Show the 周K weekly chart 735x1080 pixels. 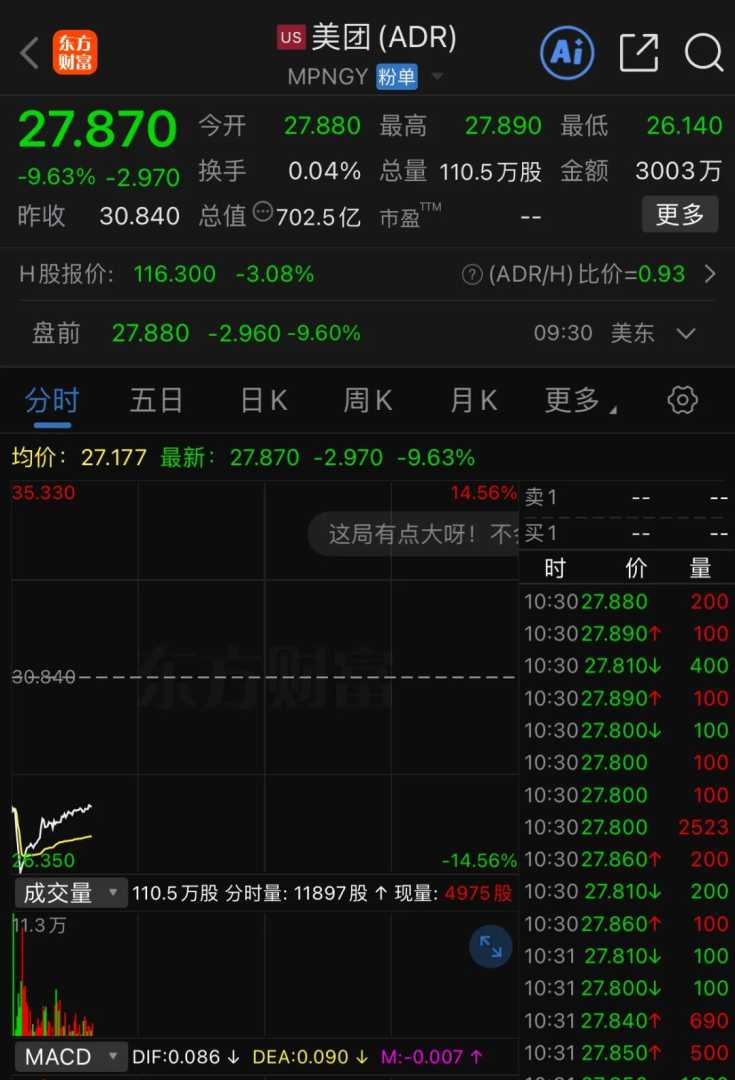pos(368,401)
